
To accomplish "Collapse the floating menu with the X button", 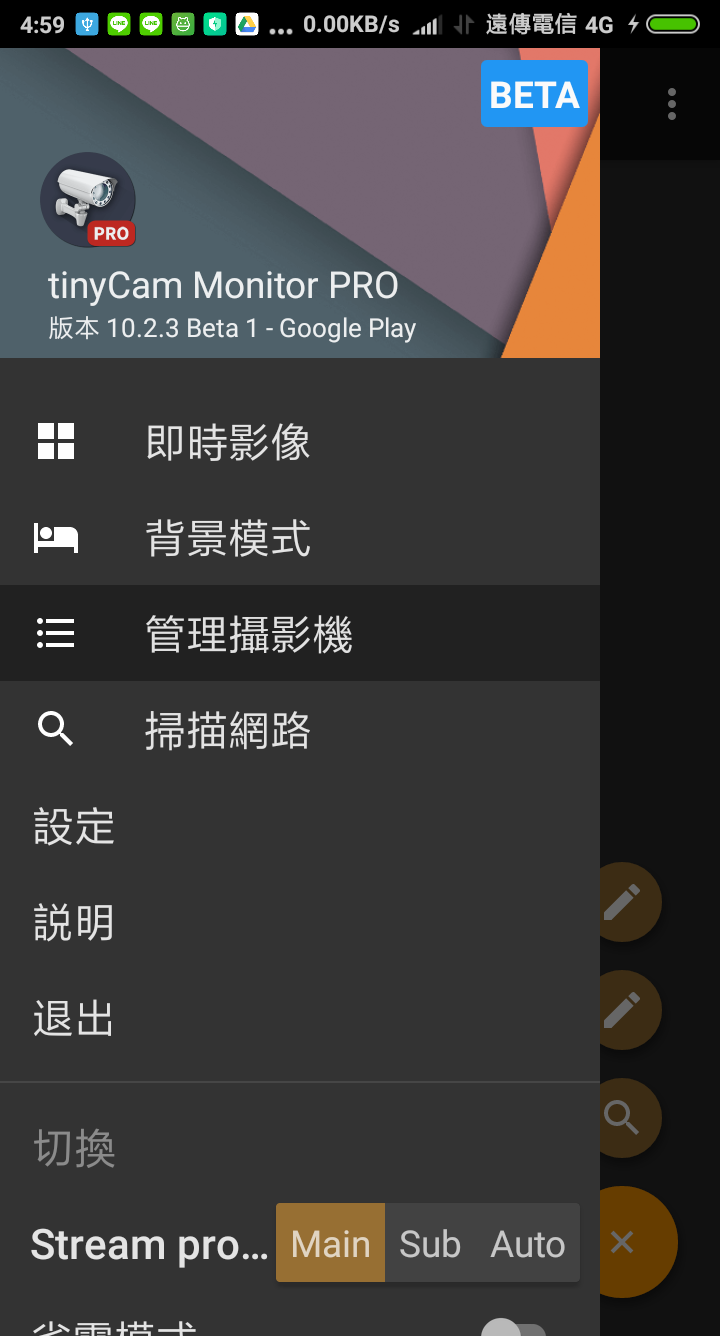I will (622, 1241).
